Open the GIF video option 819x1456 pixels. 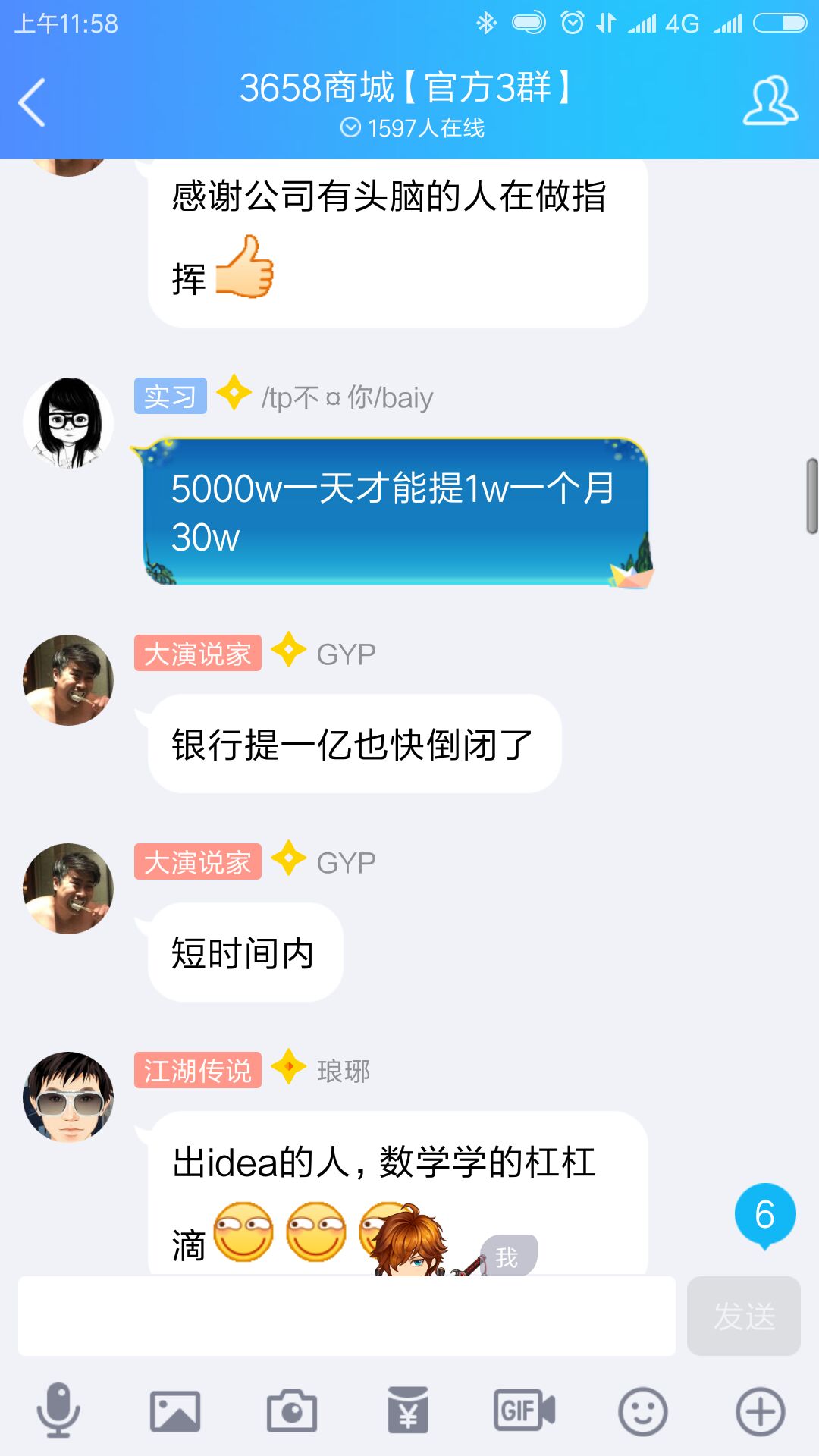tap(525, 1411)
